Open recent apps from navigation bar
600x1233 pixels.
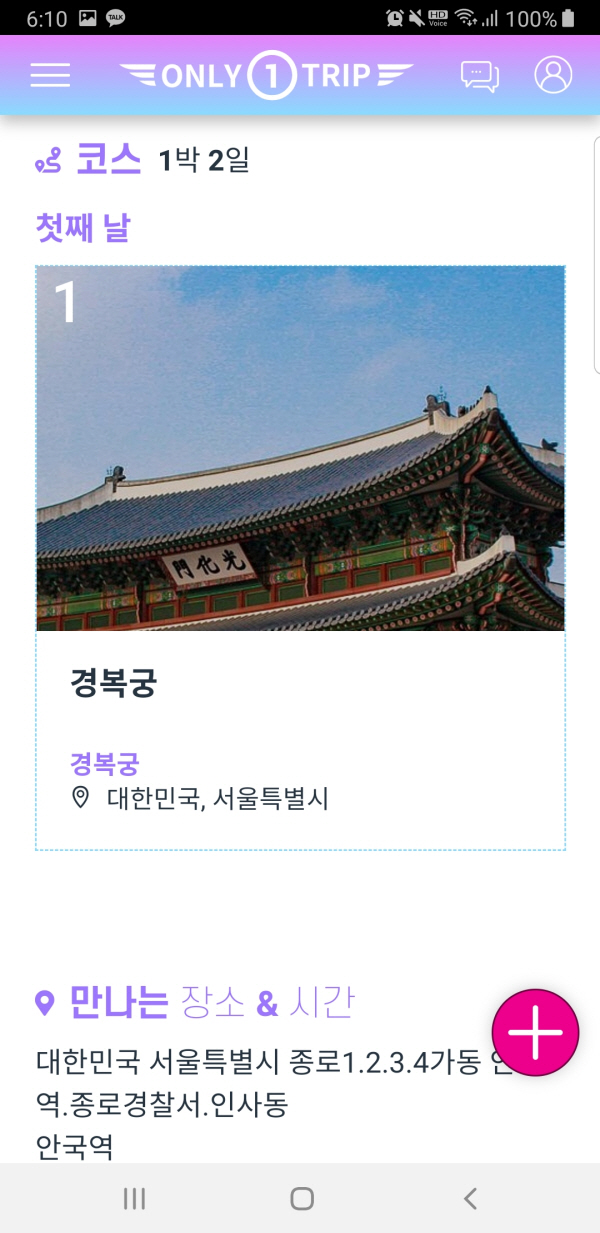(x=134, y=1198)
